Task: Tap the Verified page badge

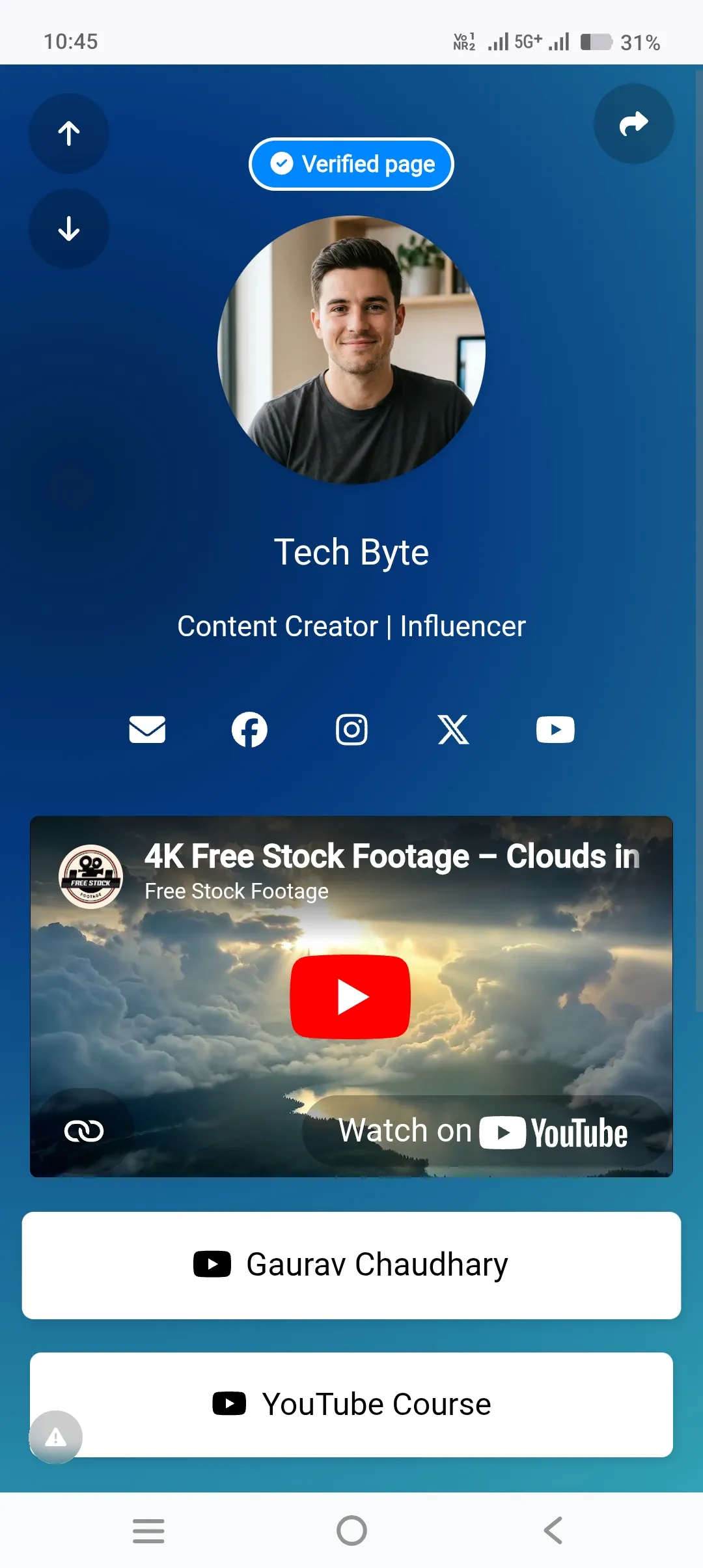Action: 351,164
